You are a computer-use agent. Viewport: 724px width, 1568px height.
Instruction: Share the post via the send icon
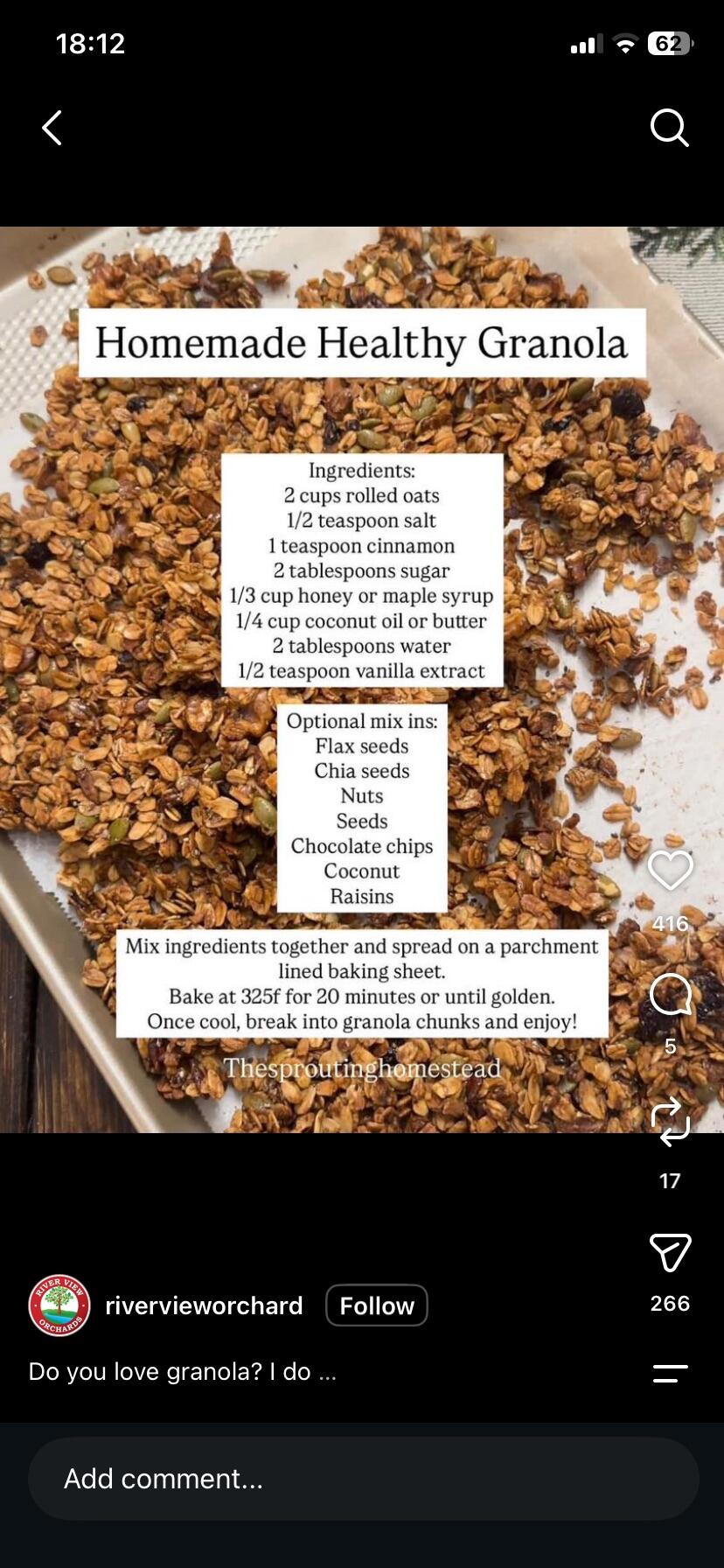point(671,1252)
